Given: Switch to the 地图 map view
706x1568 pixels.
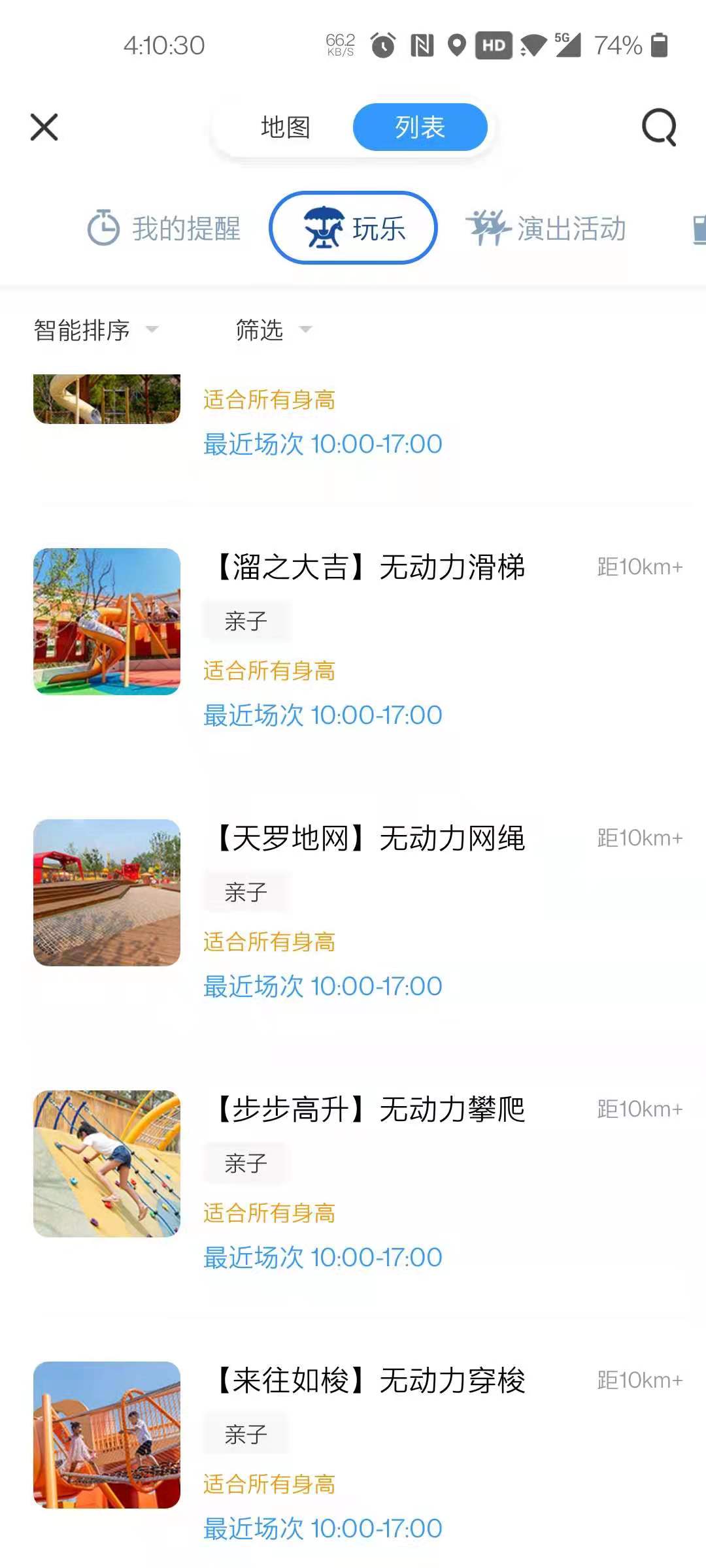Looking at the screenshot, I should coord(286,127).
